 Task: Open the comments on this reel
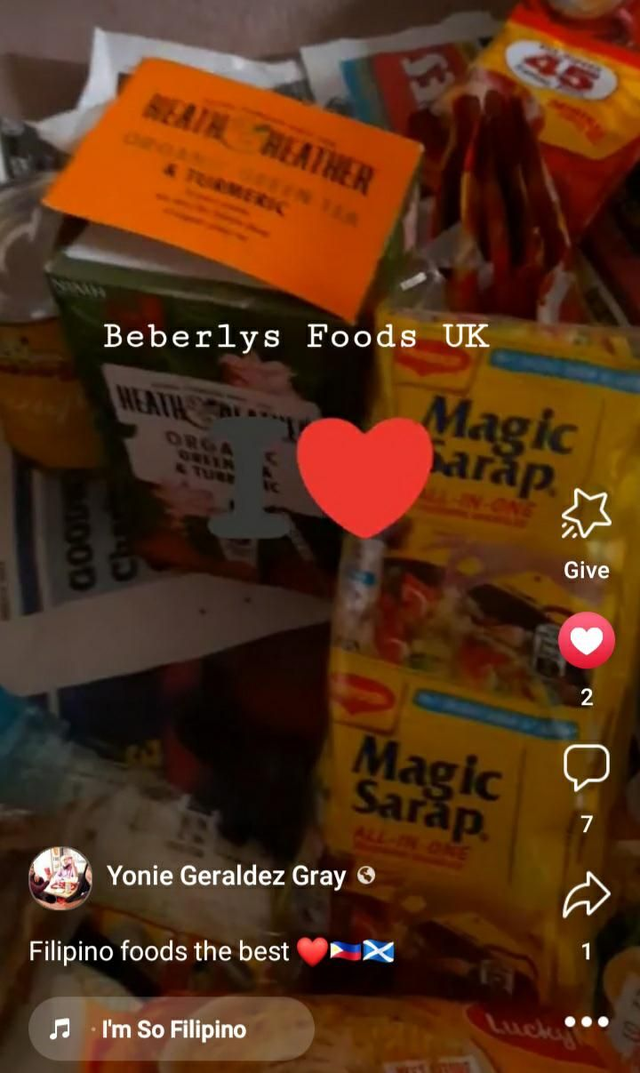(586, 768)
